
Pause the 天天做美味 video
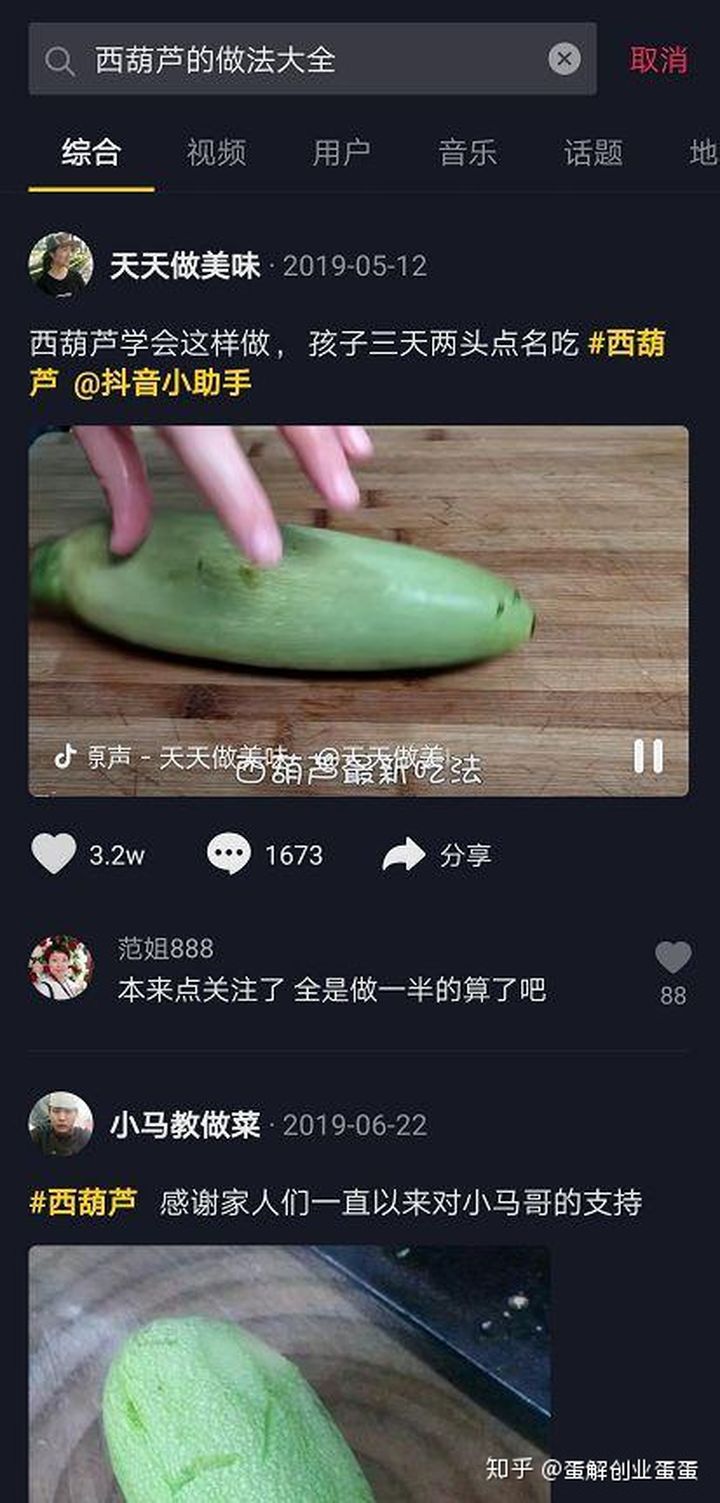(648, 756)
